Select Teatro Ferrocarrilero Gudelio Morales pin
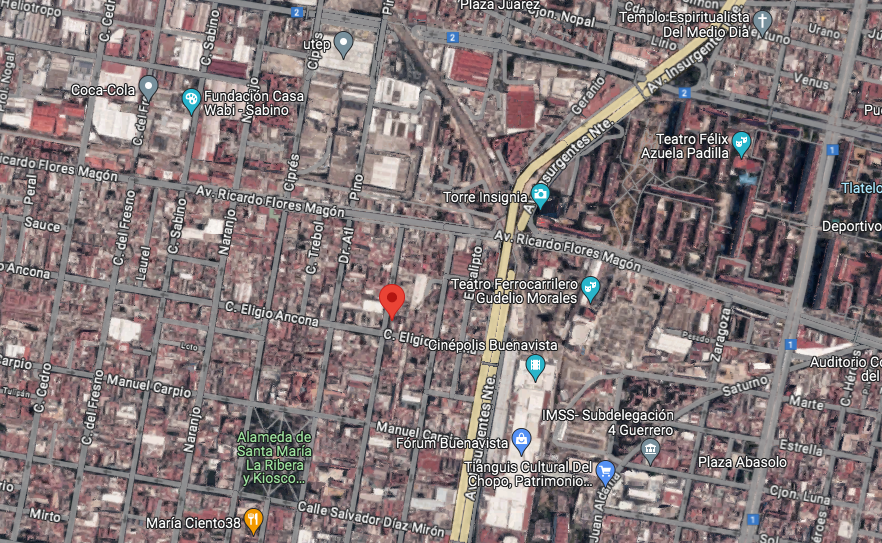Image resolution: width=882 pixels, height=543 pixels. pos(590,290)
